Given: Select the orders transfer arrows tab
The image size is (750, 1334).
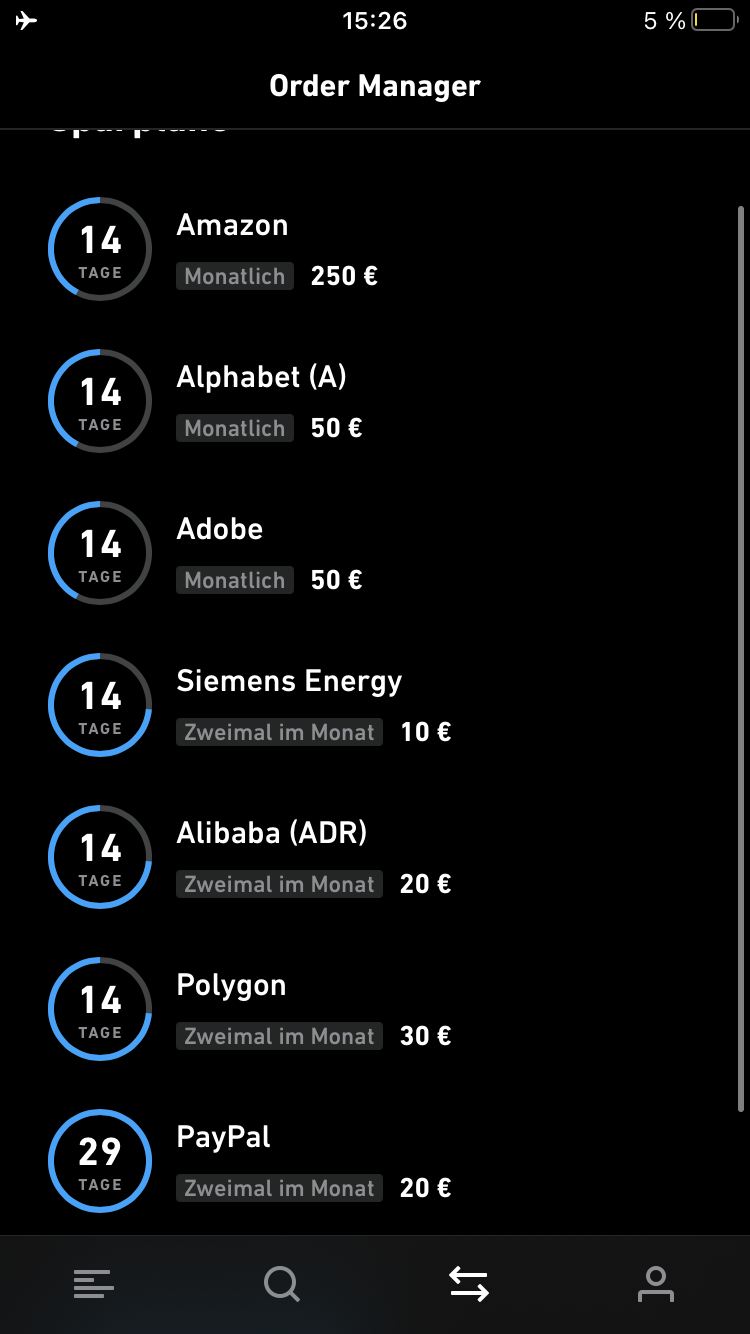Looking at the screenshot, I should pos(469,1284).
